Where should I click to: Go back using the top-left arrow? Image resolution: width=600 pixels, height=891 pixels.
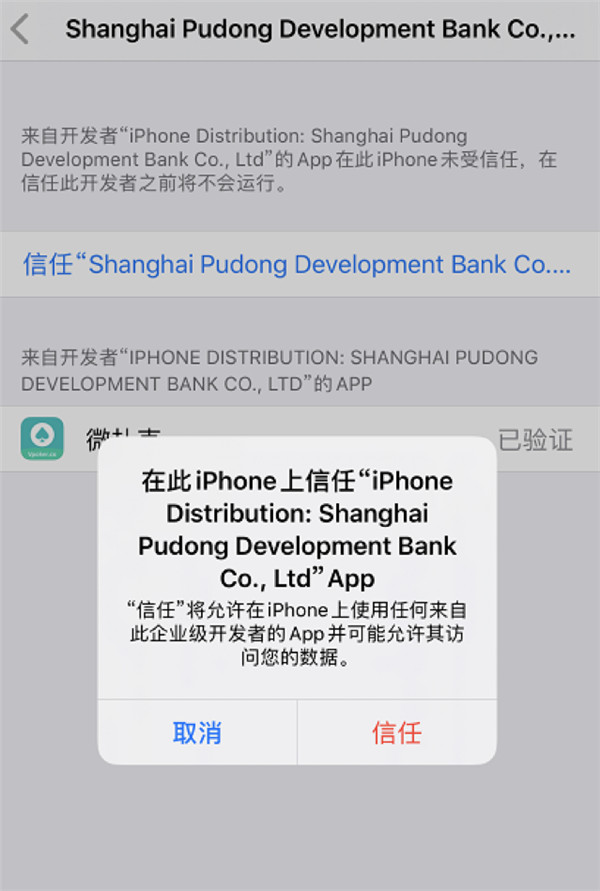[x=20, y=29]
